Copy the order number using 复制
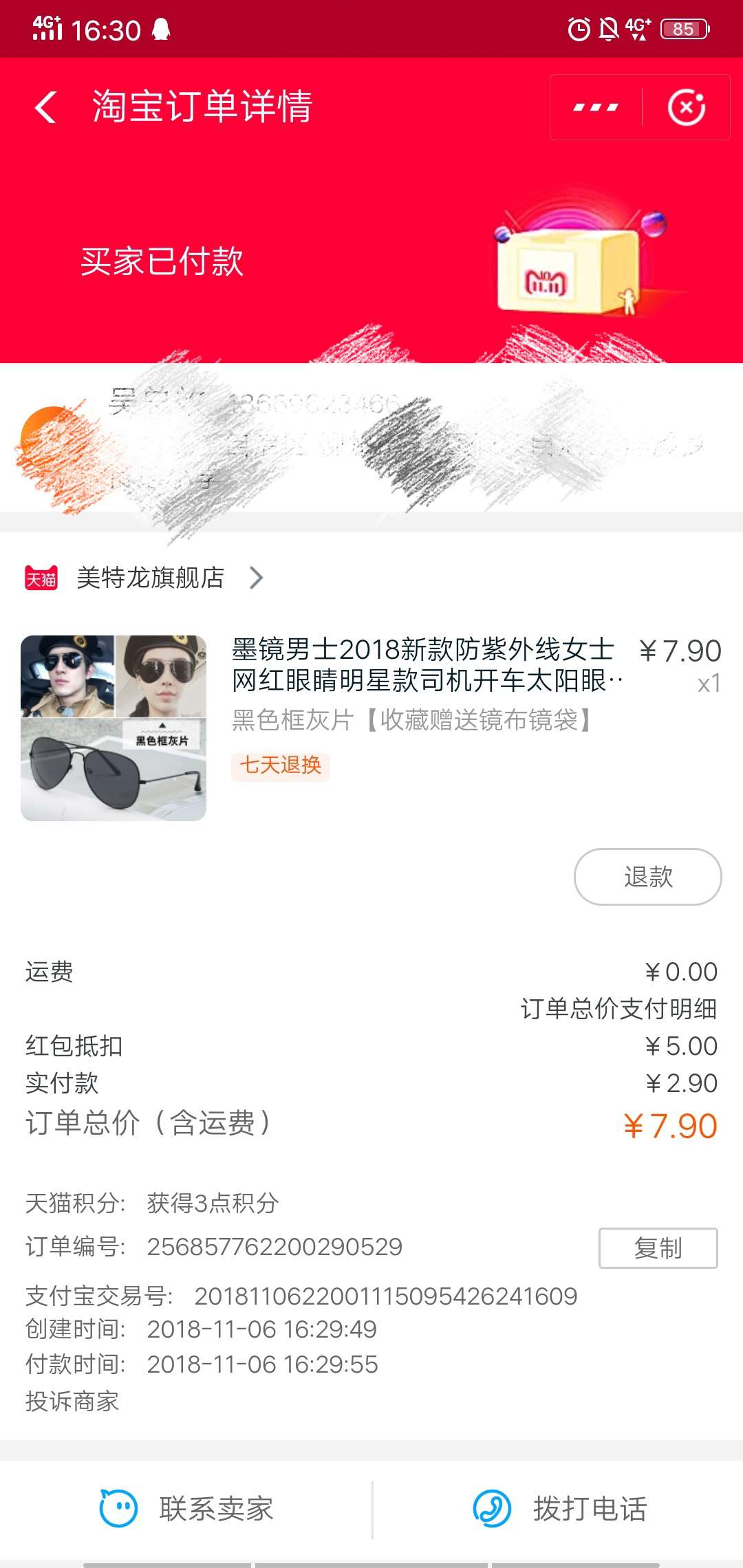Image resolution: width=743 pixels, height=1568 pixels. tap(657, 1248)
